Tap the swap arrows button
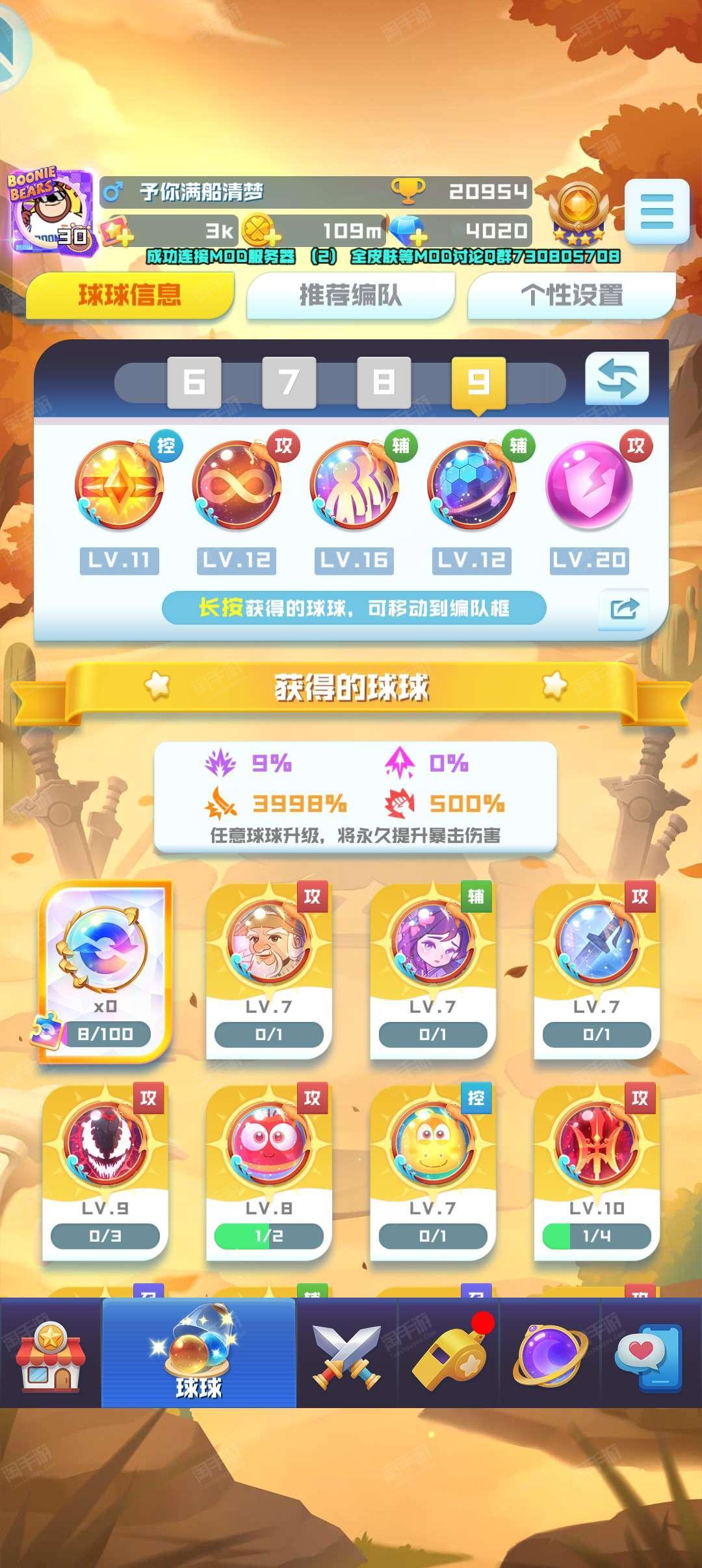 pos(617,379)
